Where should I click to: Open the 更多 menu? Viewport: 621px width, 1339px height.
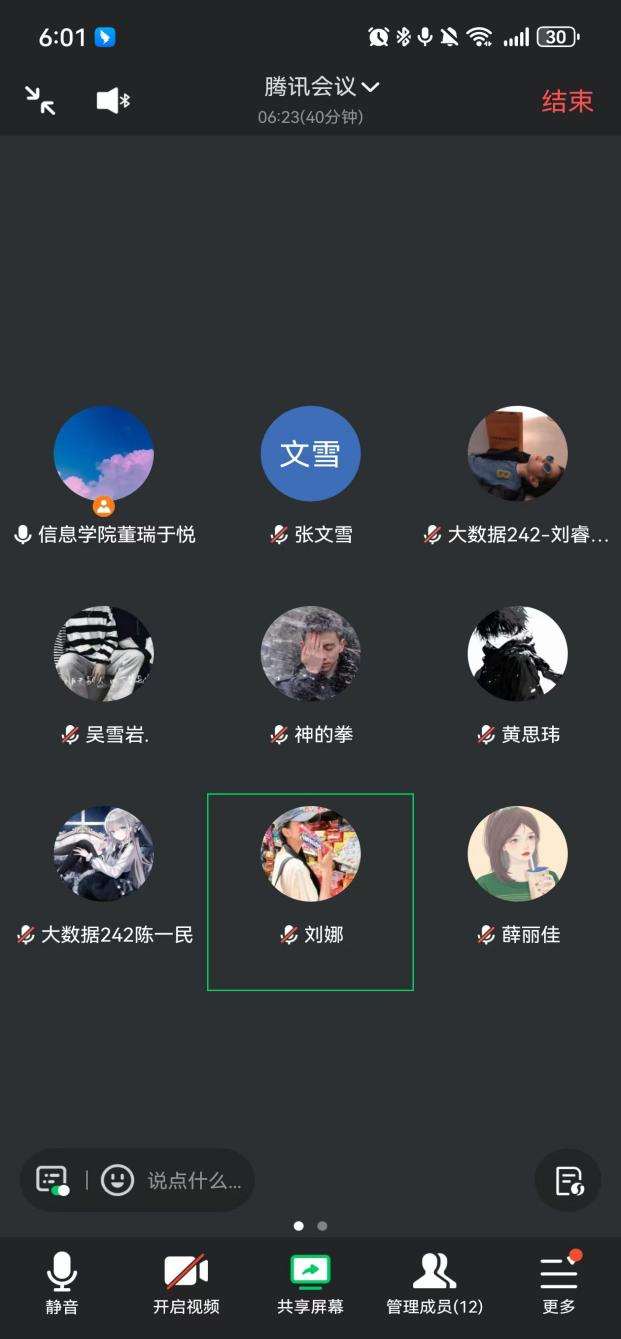pos(559,1283)
